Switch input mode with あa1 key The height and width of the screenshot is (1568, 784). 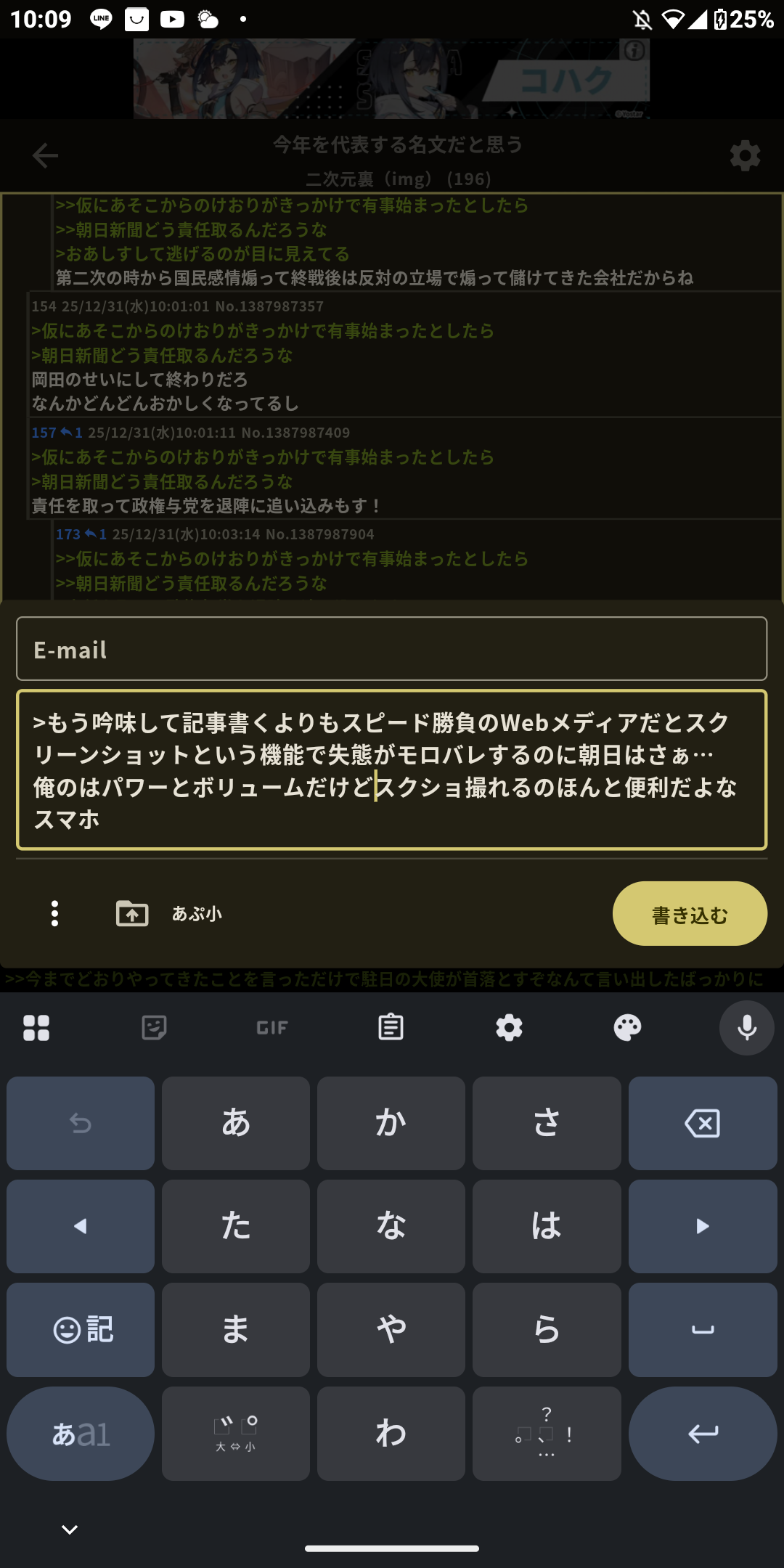[x=81, y=1434]
